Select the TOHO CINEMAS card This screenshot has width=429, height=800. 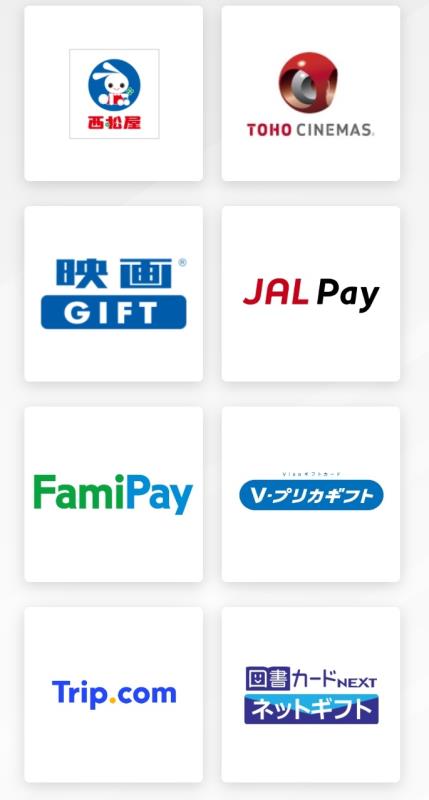pyautogui.click(x=311, y=93)
